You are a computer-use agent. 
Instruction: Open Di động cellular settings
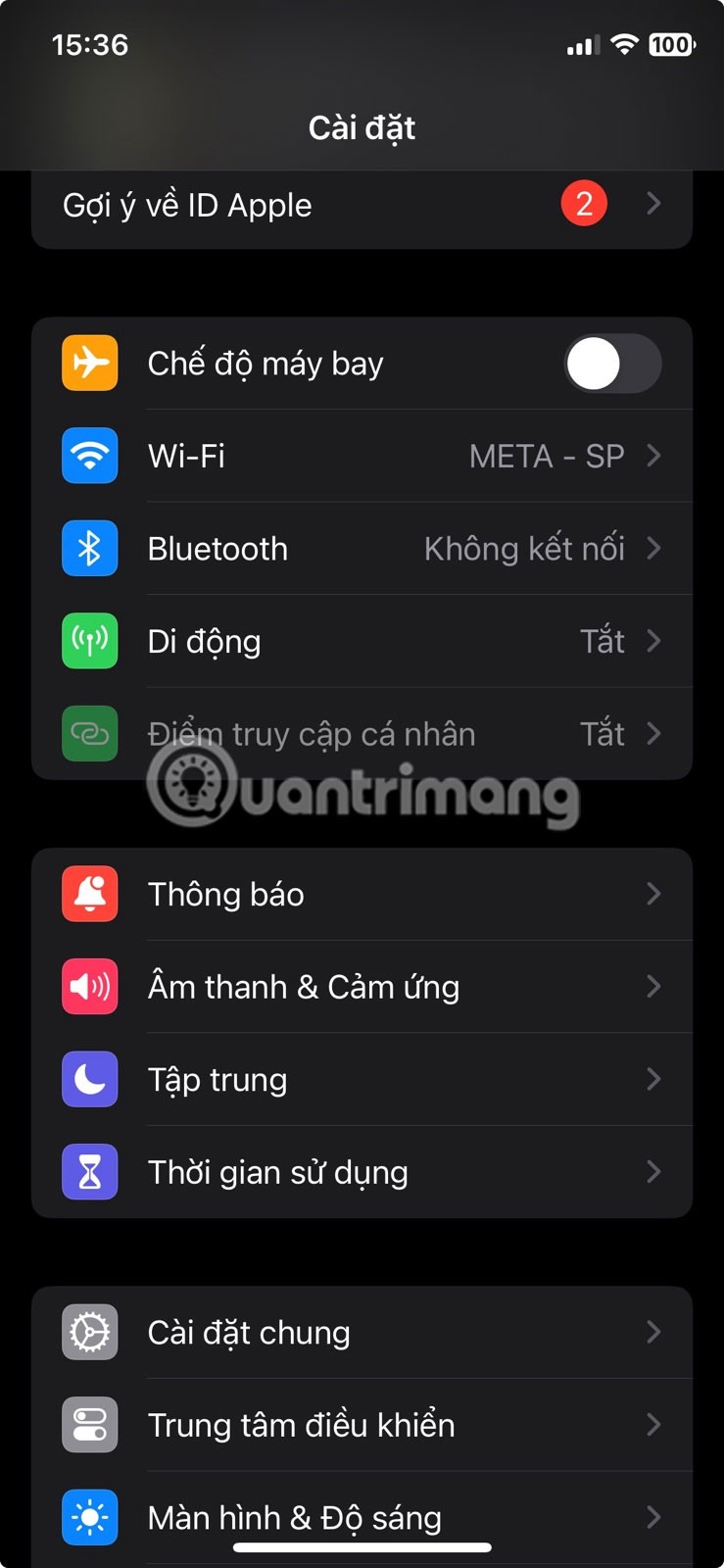tap(361, 642)
